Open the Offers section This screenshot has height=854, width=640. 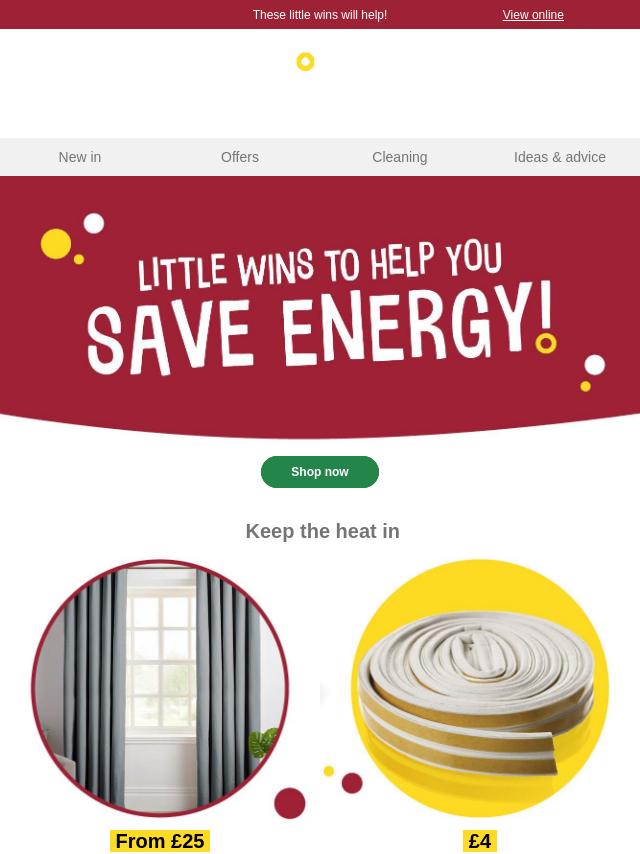(x=240, y=157)
